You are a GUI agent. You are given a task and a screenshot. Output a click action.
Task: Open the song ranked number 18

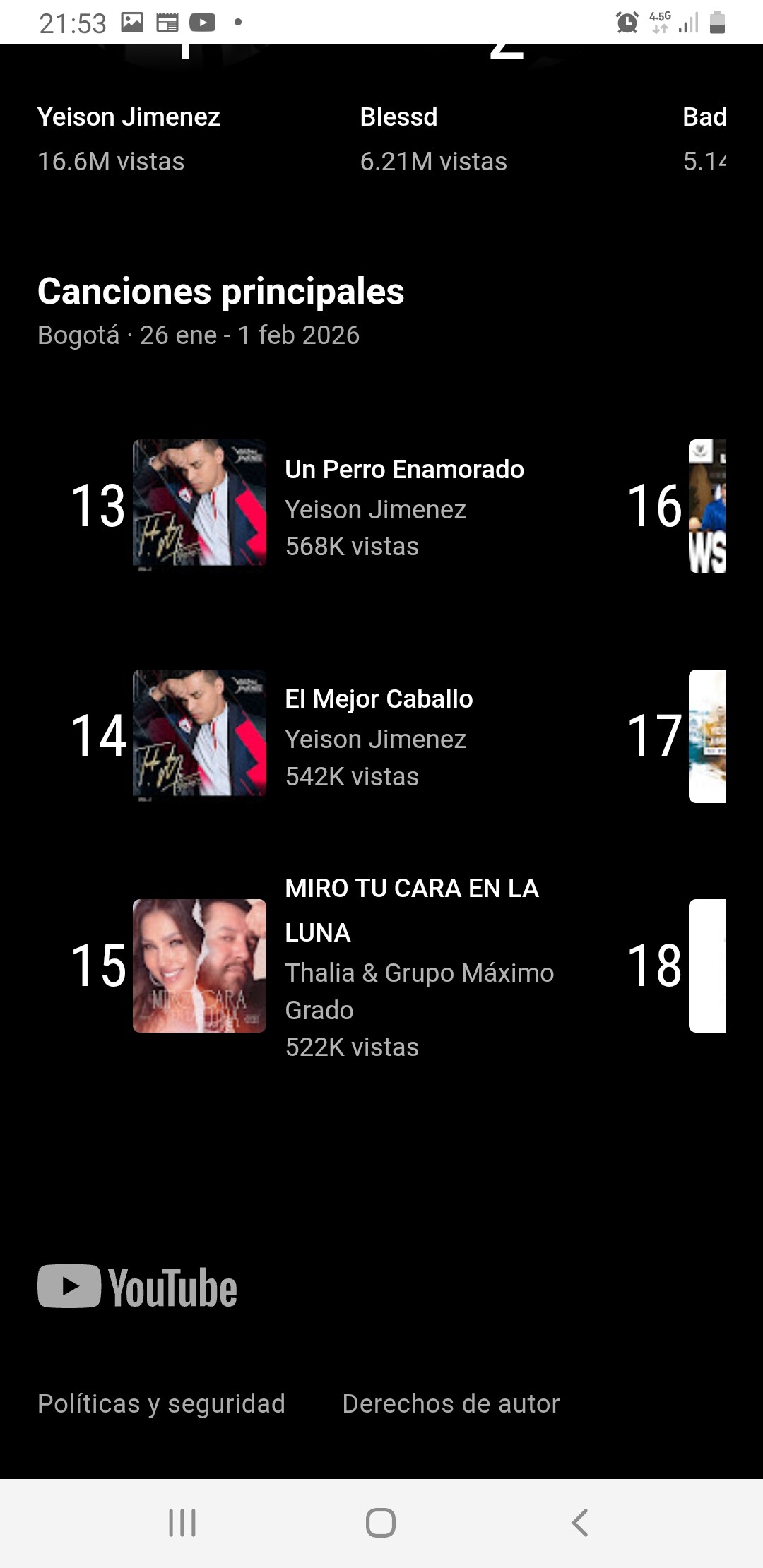(706, 966)
